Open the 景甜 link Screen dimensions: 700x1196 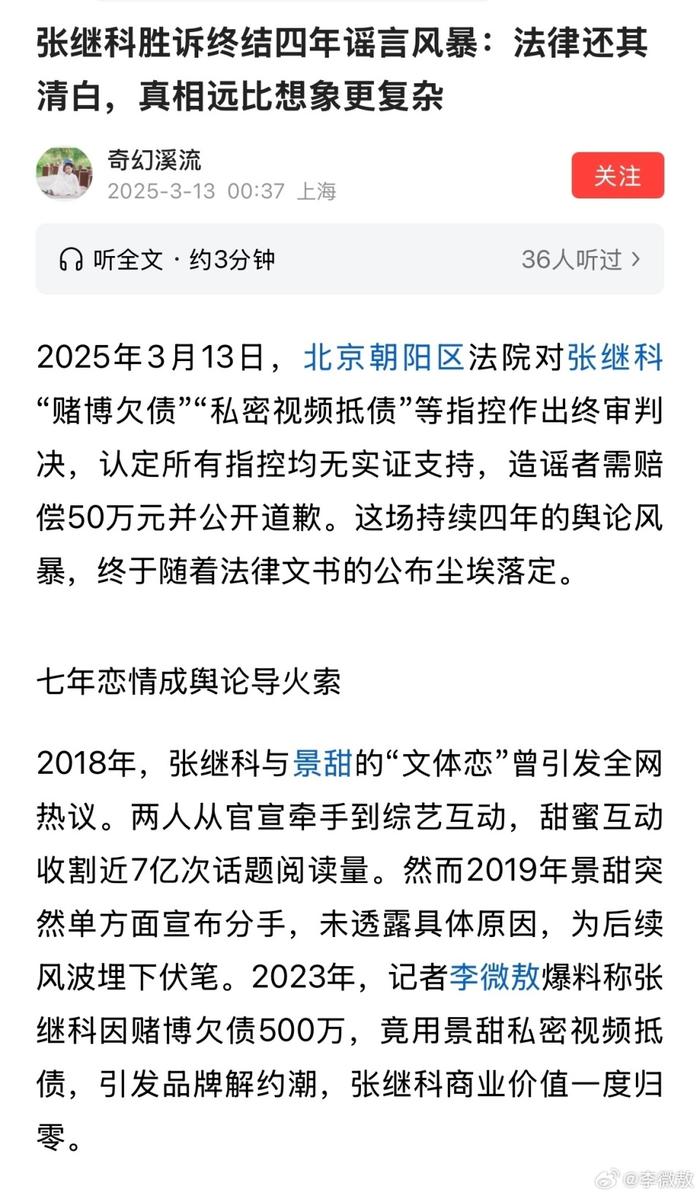point(323,765)
